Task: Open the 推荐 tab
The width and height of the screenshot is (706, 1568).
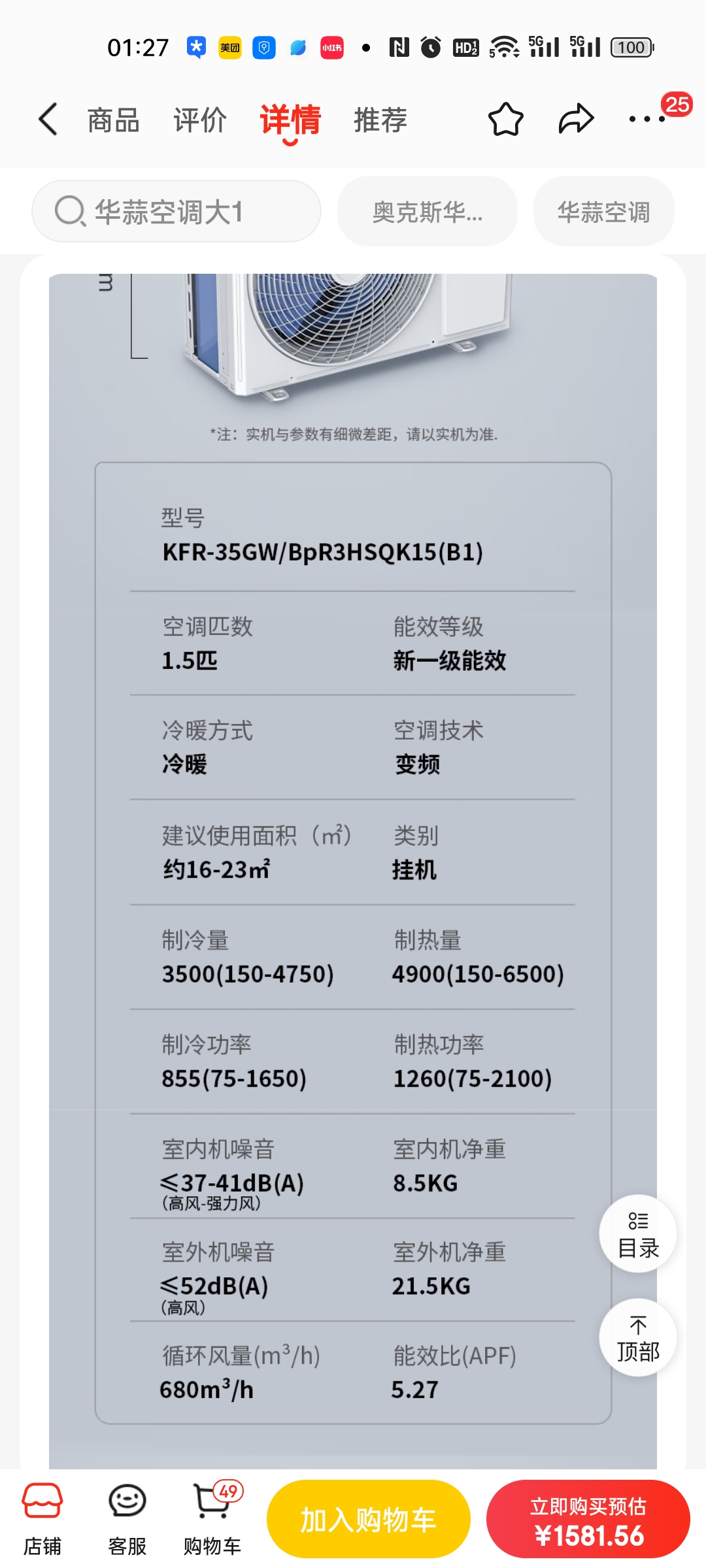Action: [380, 120]
